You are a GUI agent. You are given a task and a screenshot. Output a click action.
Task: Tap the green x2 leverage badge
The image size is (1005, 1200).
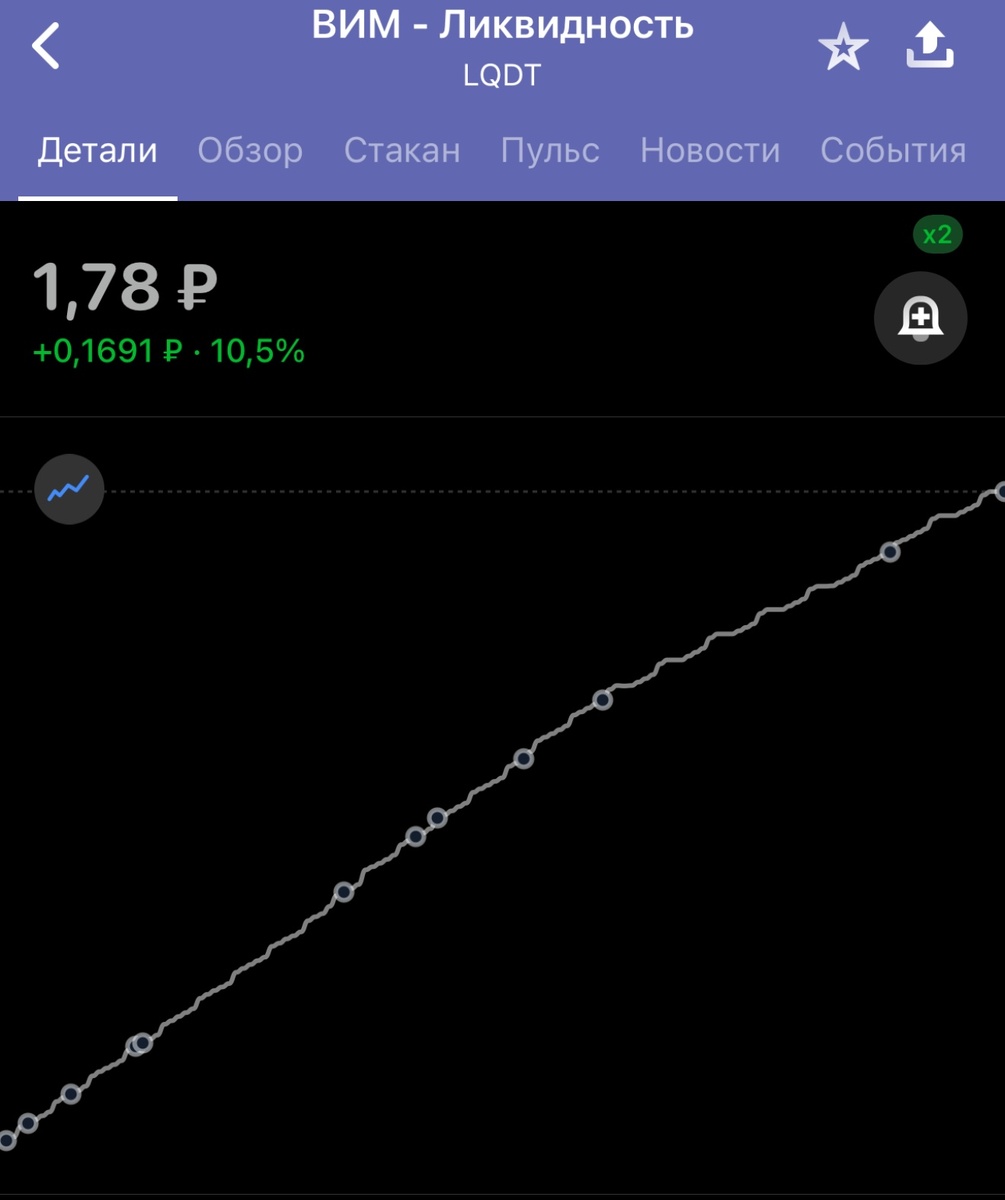tap(938, 234)
